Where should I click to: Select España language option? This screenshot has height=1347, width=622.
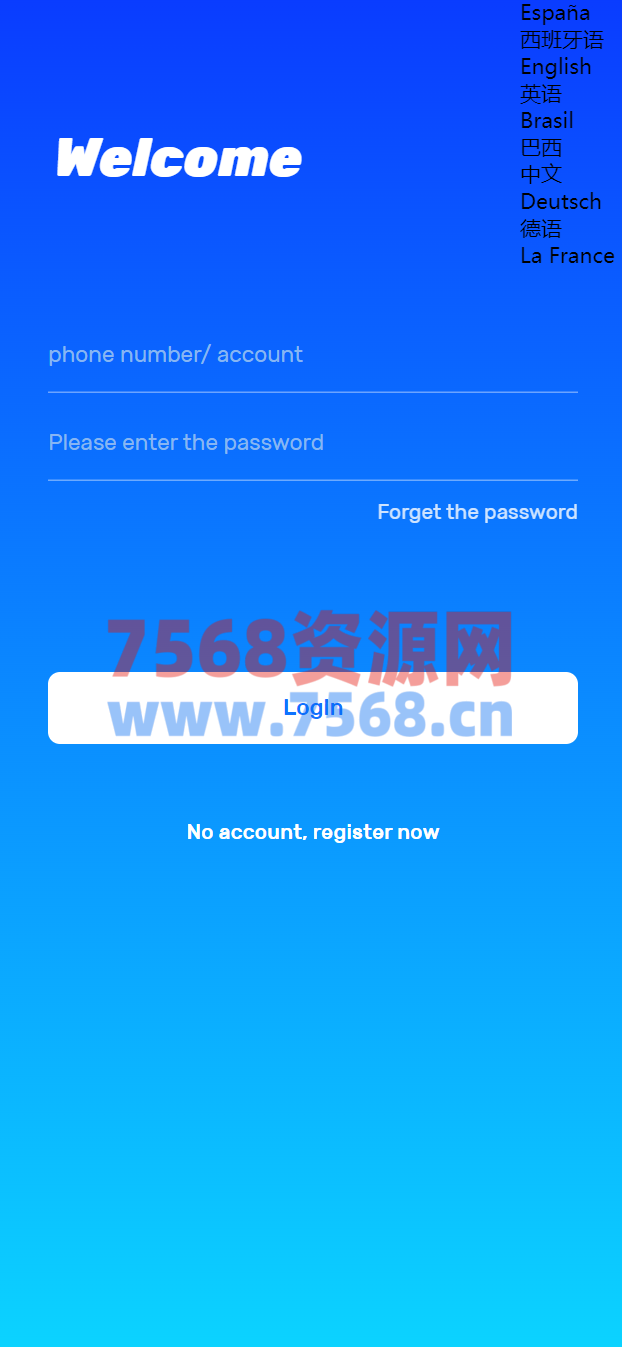coord(555,13)
